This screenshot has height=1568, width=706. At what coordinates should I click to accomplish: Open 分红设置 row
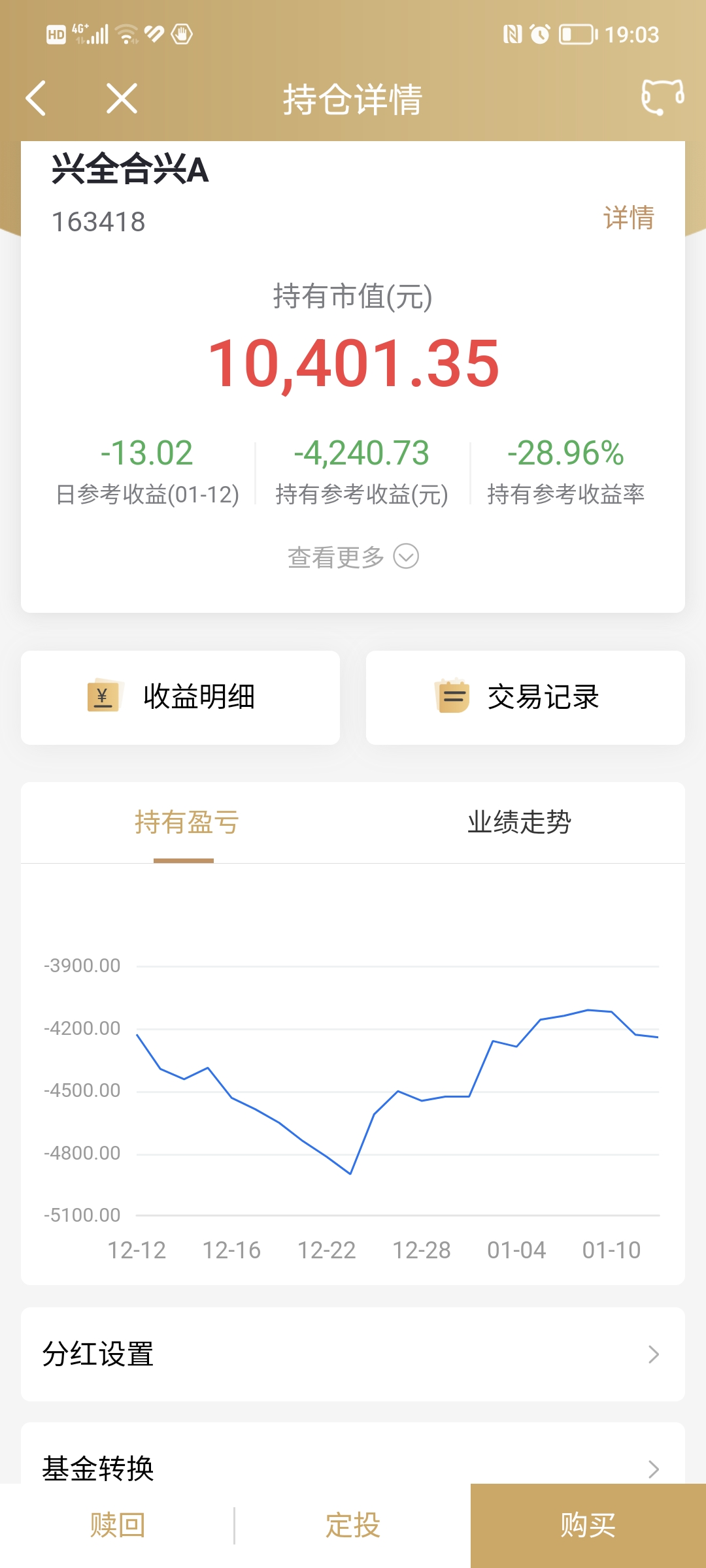353,1354
